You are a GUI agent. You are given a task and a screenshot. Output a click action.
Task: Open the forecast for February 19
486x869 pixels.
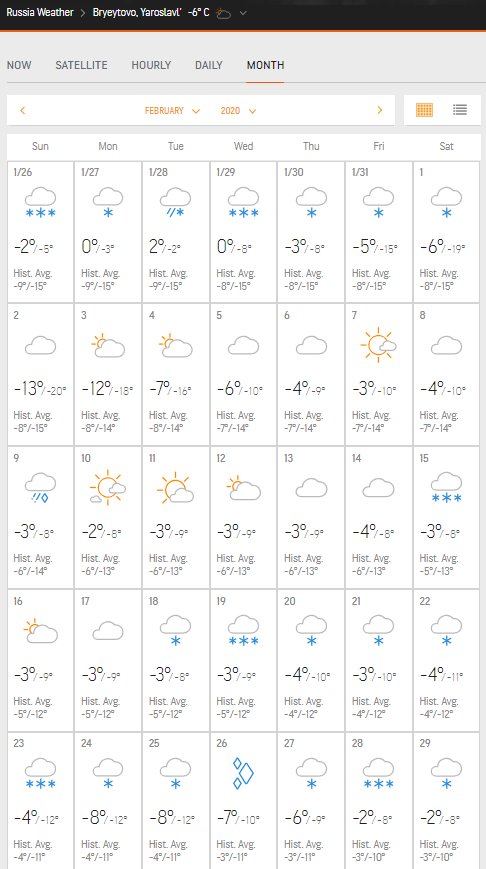(x=243, y=660)
